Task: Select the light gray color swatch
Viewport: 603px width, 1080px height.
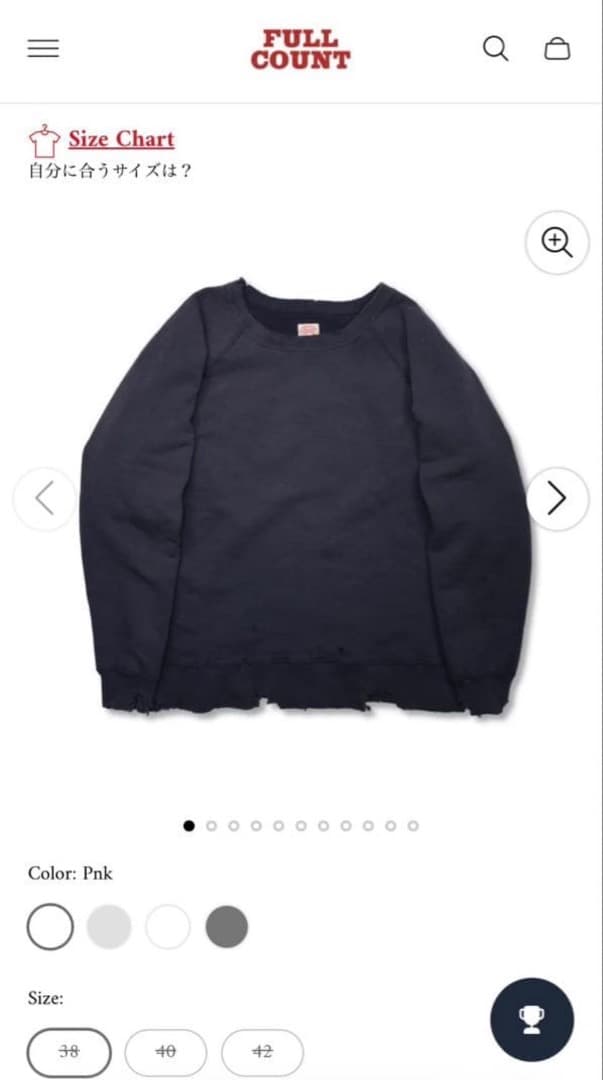Action: [x=108, y=927]
